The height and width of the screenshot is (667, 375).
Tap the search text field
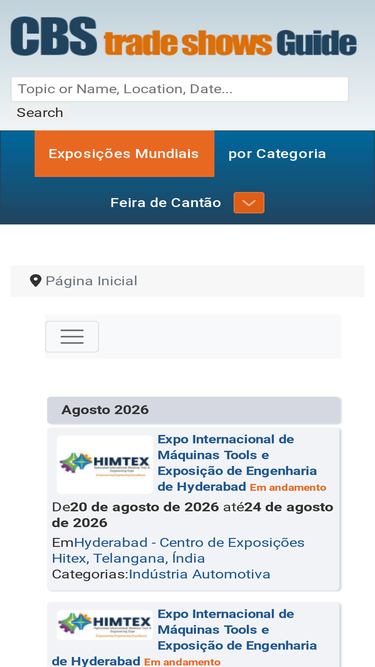tap(179, 89)
